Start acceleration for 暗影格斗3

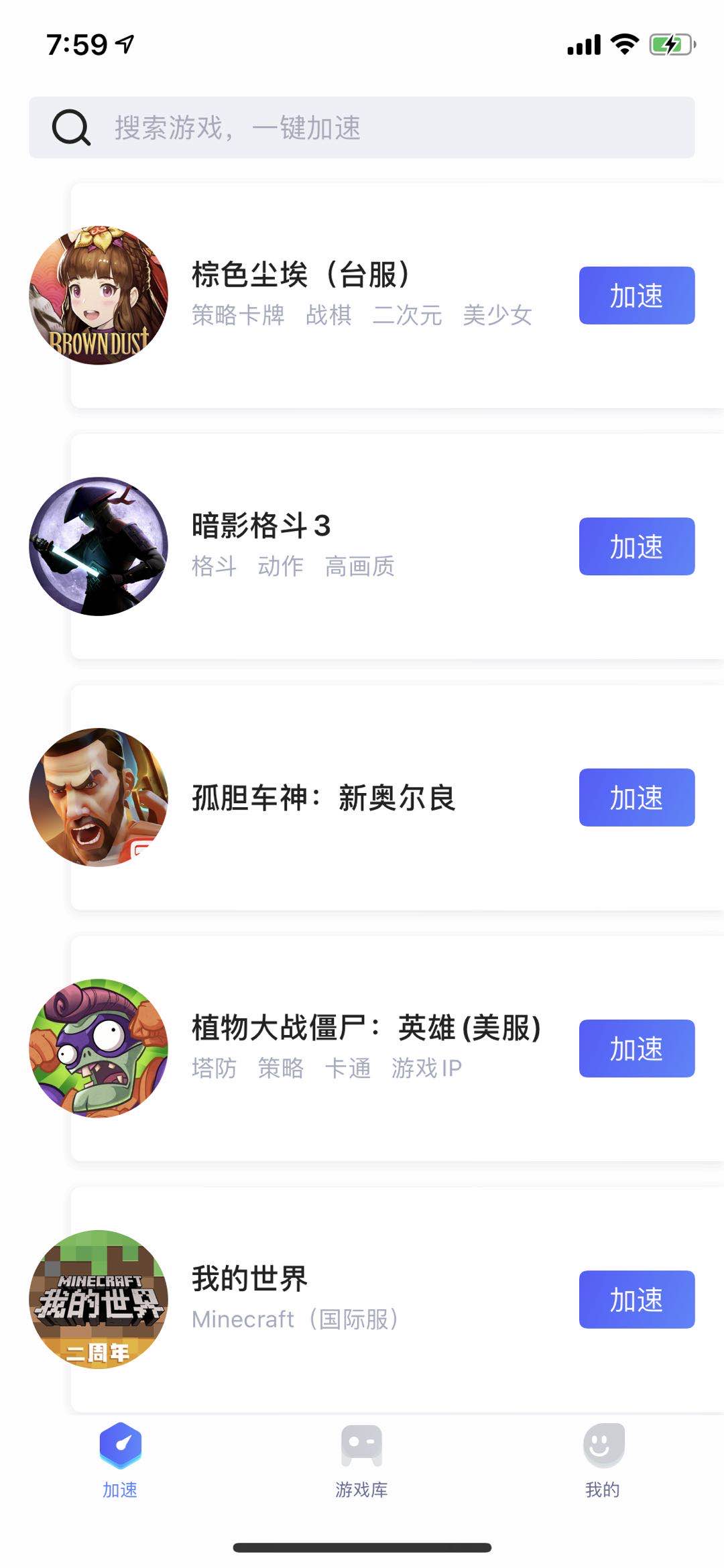[636, 546]
